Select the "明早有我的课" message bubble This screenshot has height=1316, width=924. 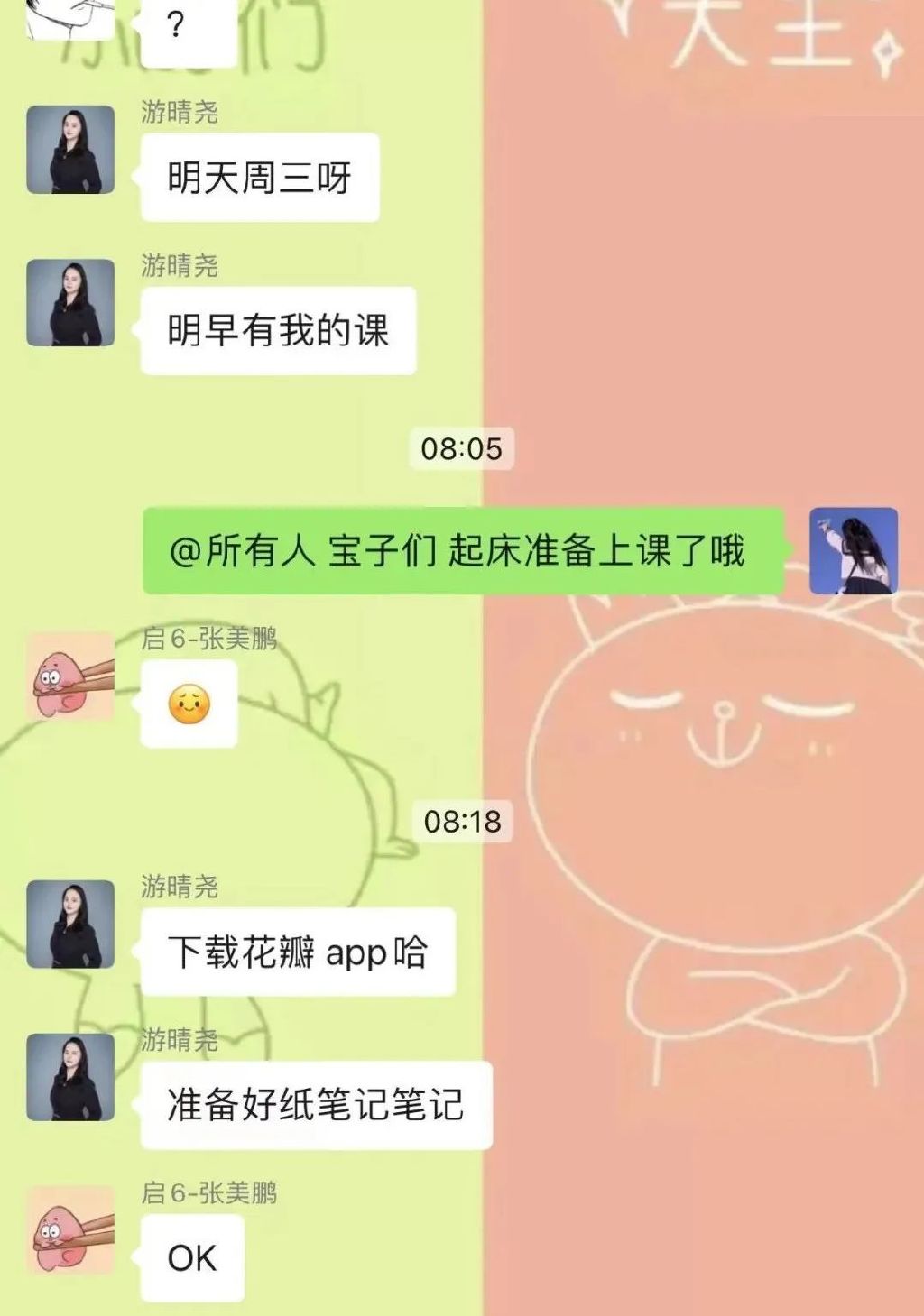(x=275, y=329)
